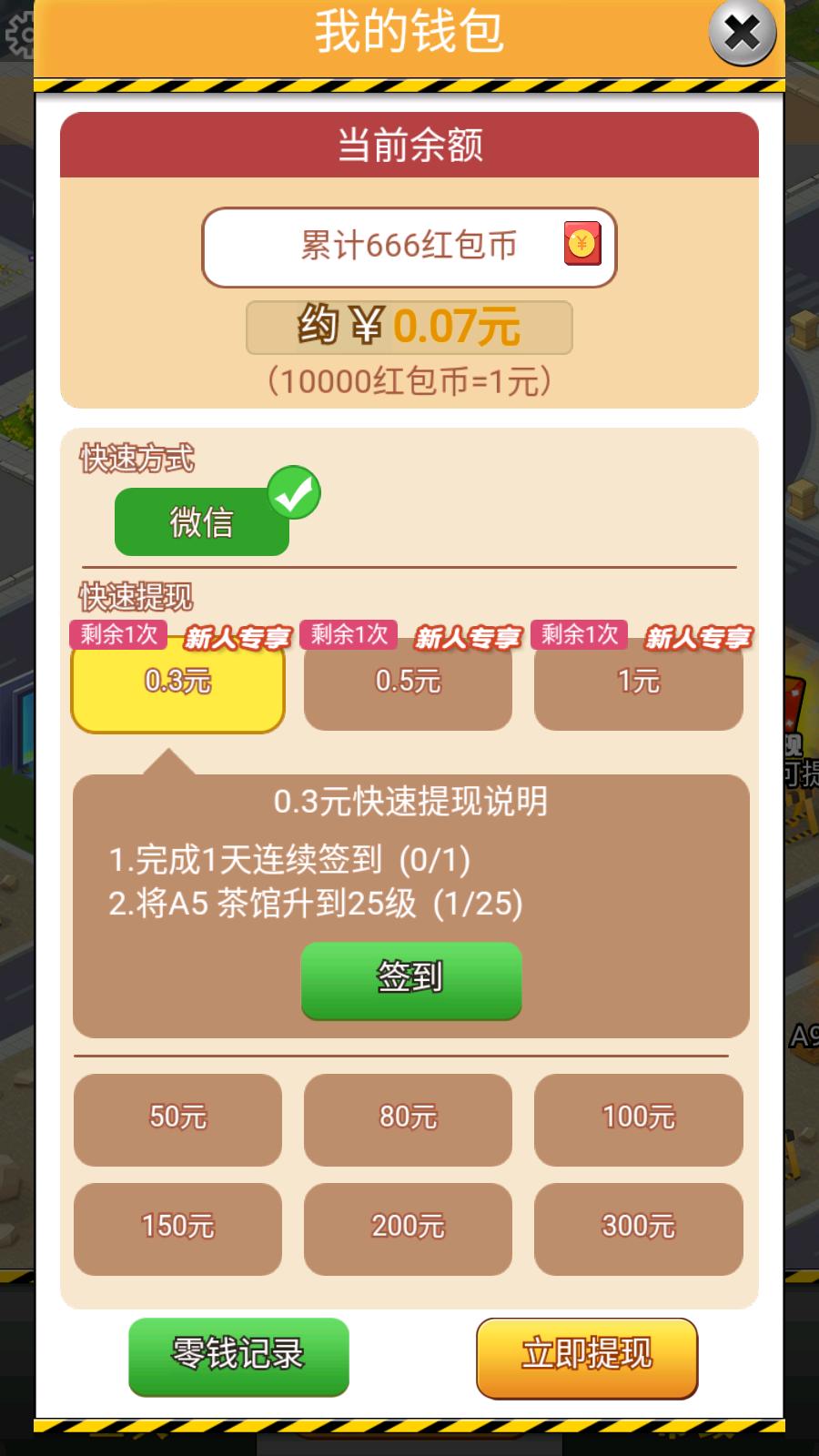
Task: Choose the 0.3元 quick withdrawal option
Action: point(178,682)
